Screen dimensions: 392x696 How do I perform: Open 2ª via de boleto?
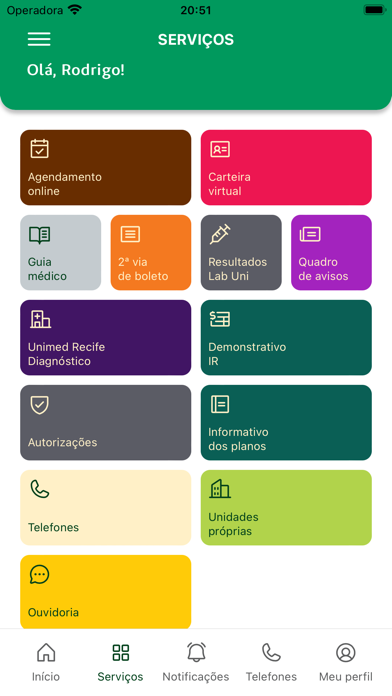(x=151, y=253)
